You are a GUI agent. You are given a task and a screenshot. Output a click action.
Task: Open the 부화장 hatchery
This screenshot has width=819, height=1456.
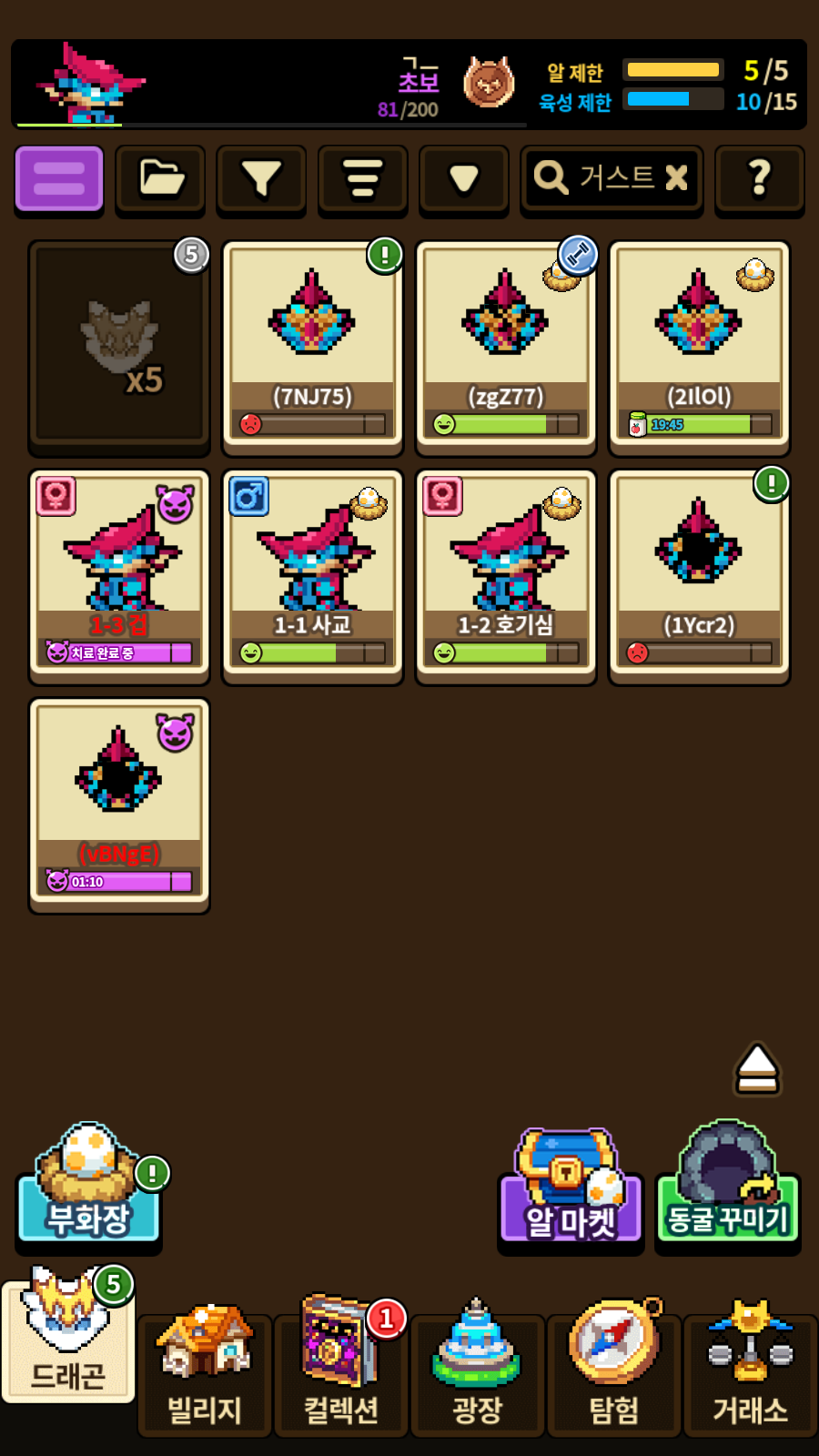tap(88, 1188)
